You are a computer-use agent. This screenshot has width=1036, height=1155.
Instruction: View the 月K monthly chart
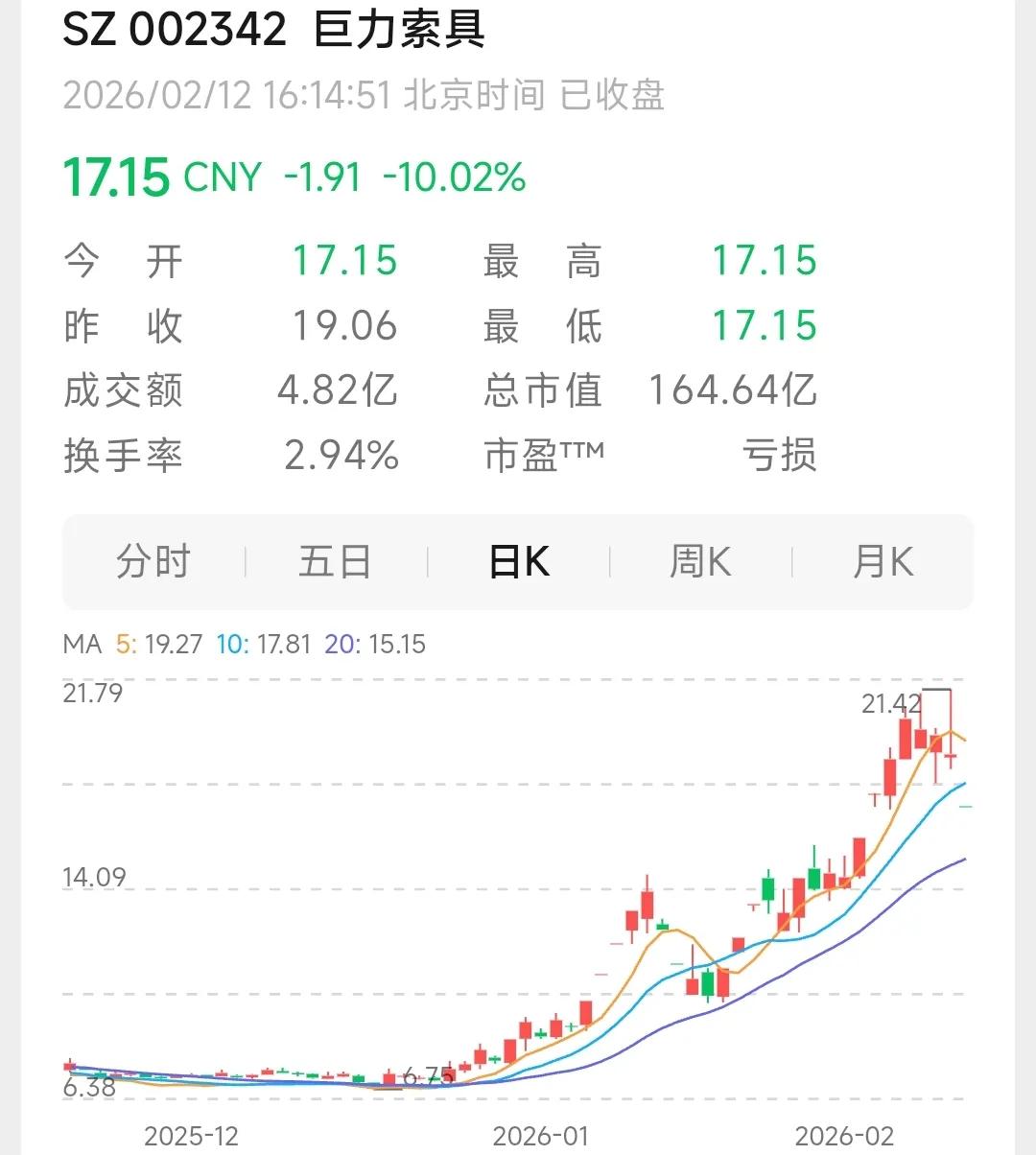[x=883, y=562]
